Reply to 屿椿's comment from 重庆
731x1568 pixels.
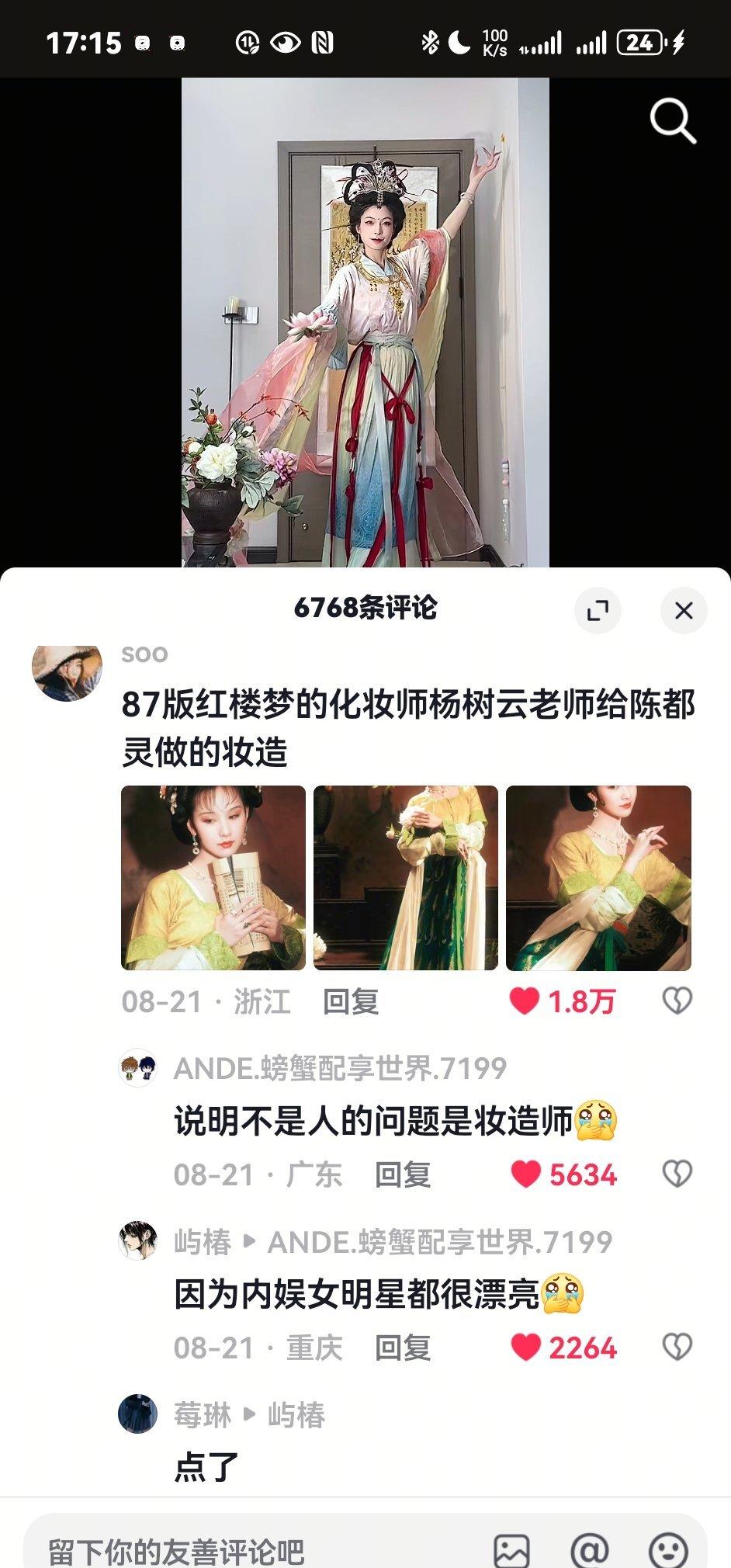coord(403,1348)
